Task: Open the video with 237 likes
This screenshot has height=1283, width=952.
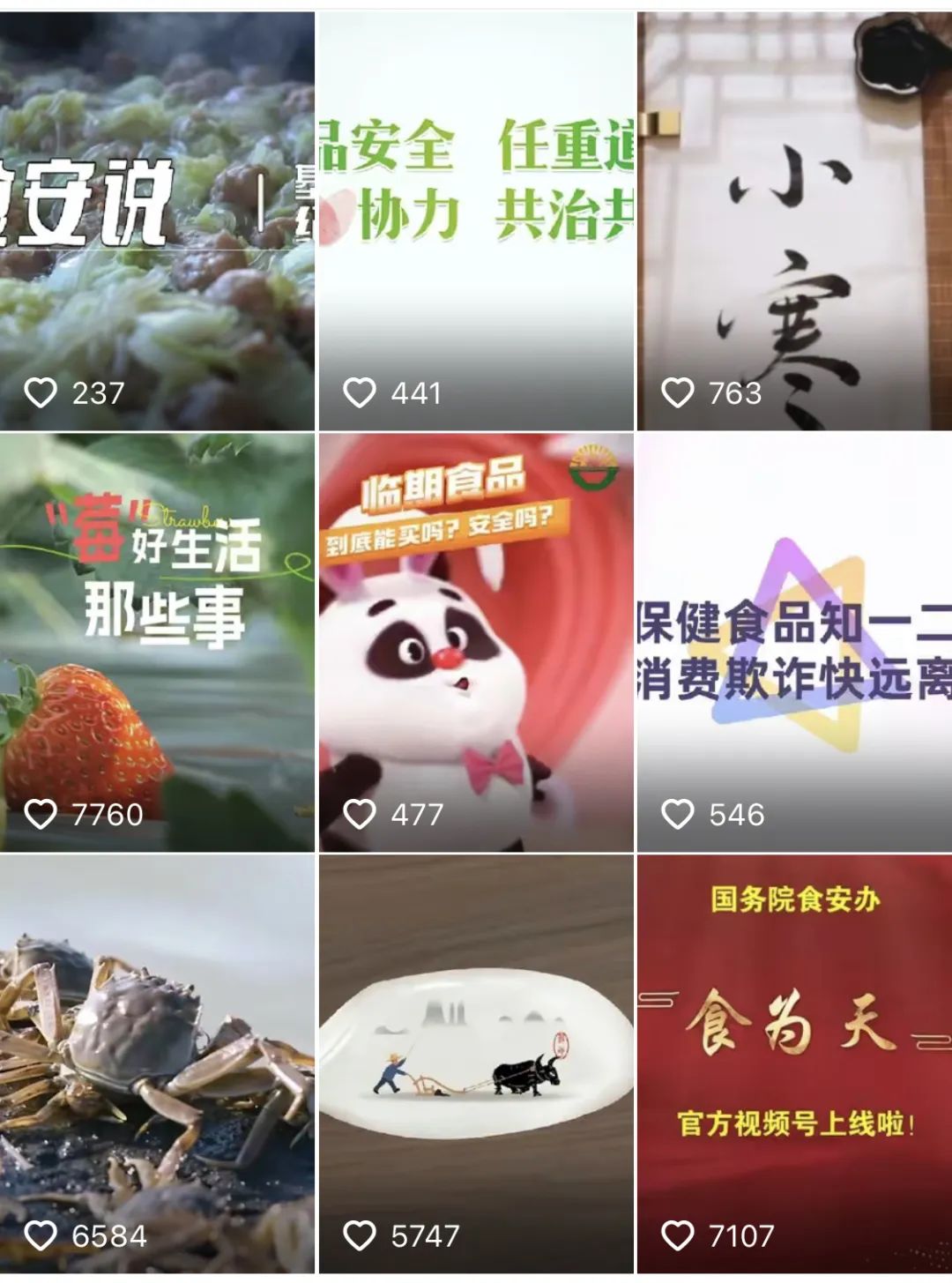Action: coord(157,220)
